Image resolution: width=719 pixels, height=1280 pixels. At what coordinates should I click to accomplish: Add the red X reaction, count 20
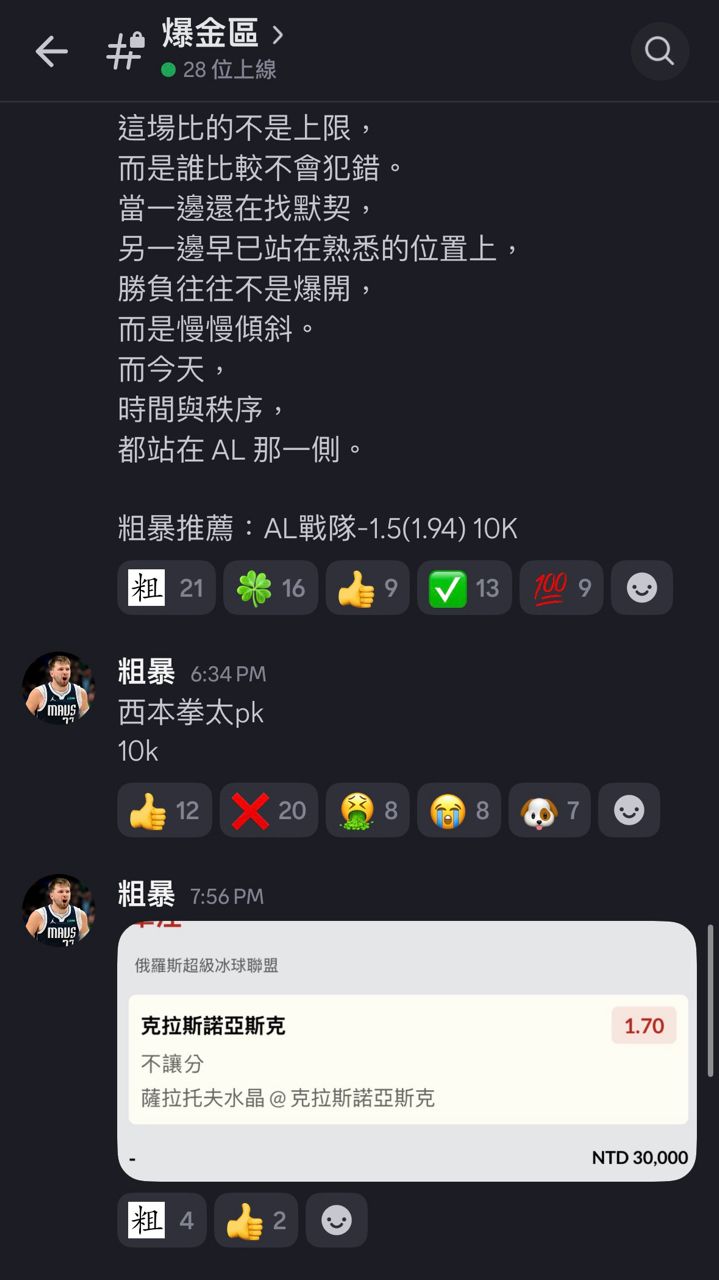pos(269,810)
